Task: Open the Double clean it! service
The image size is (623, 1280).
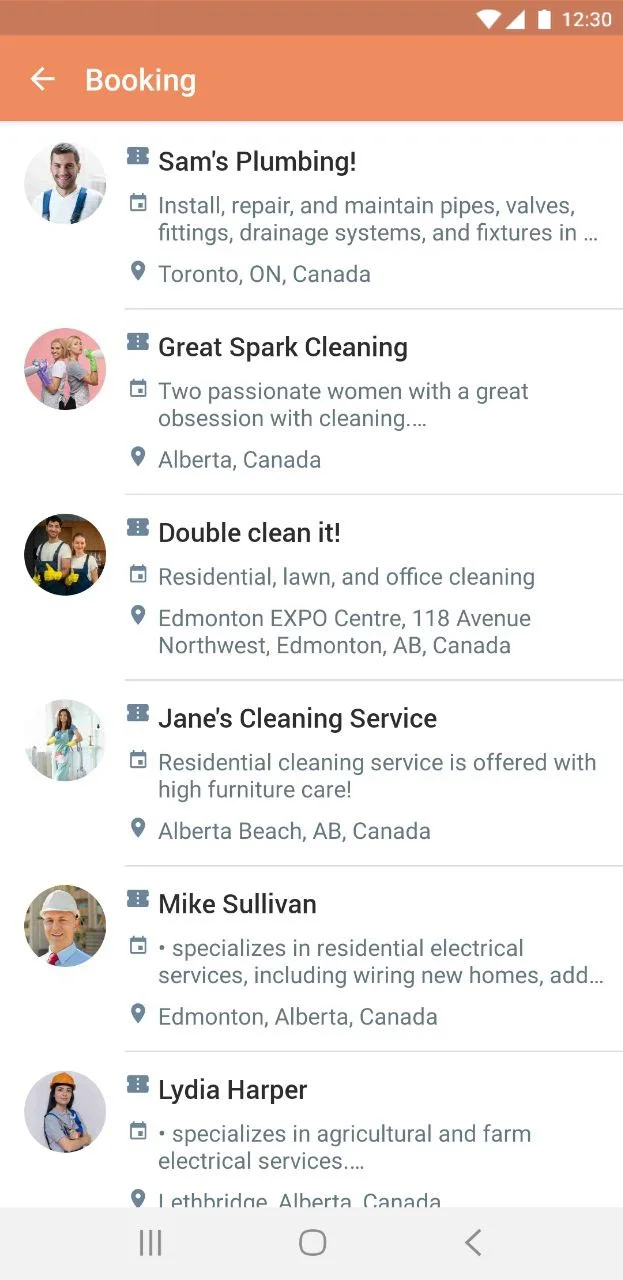Action: [x=249, y=533]
